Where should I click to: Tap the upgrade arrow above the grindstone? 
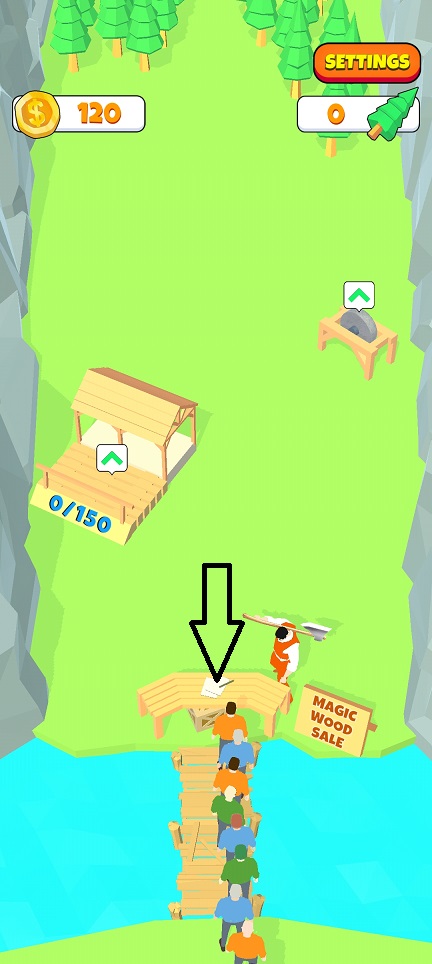(359, 296)
